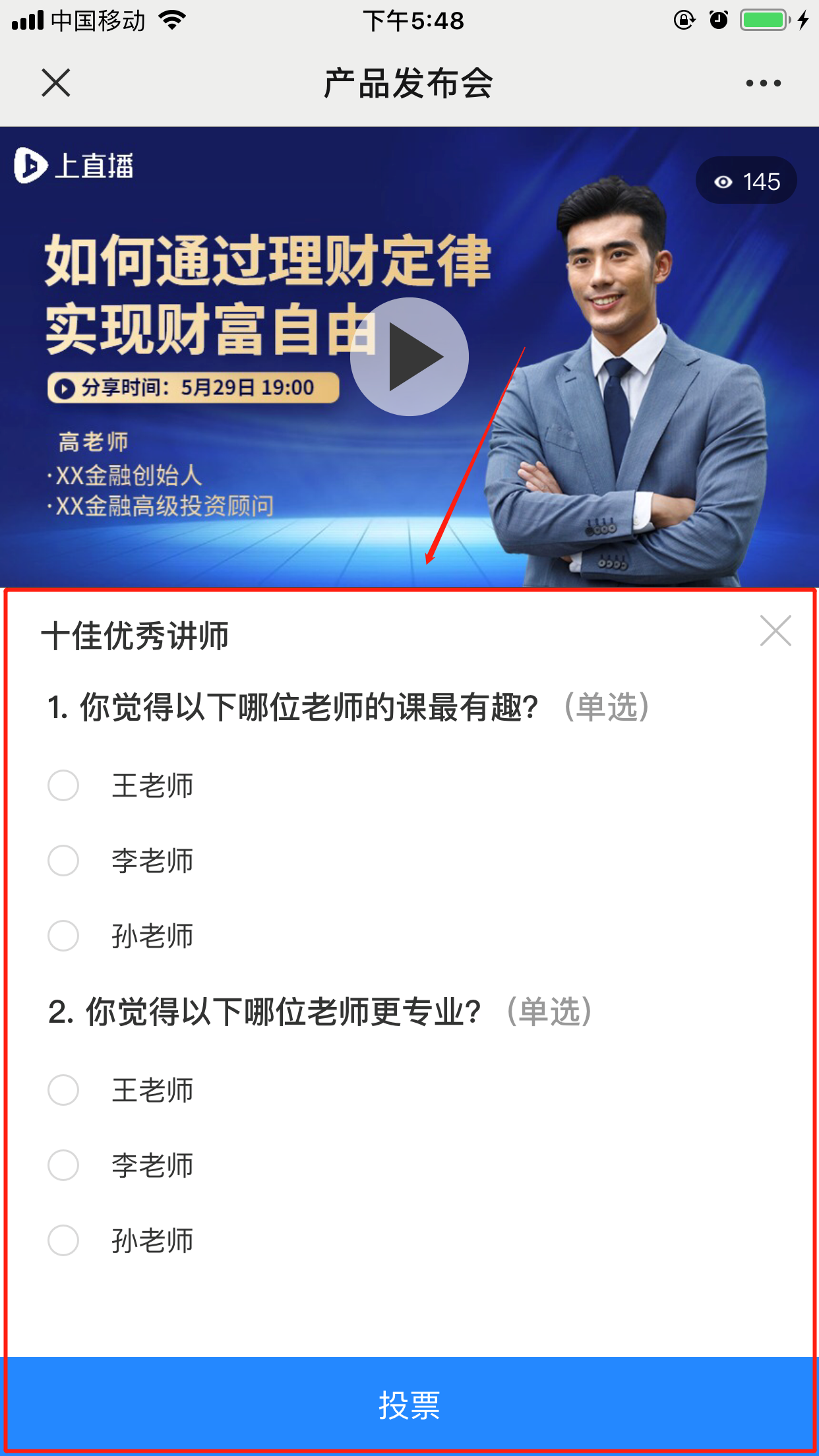Select 王老师 for question 1
The height and width of the screenshot is (1456, 819).
(x=63, y=785)
